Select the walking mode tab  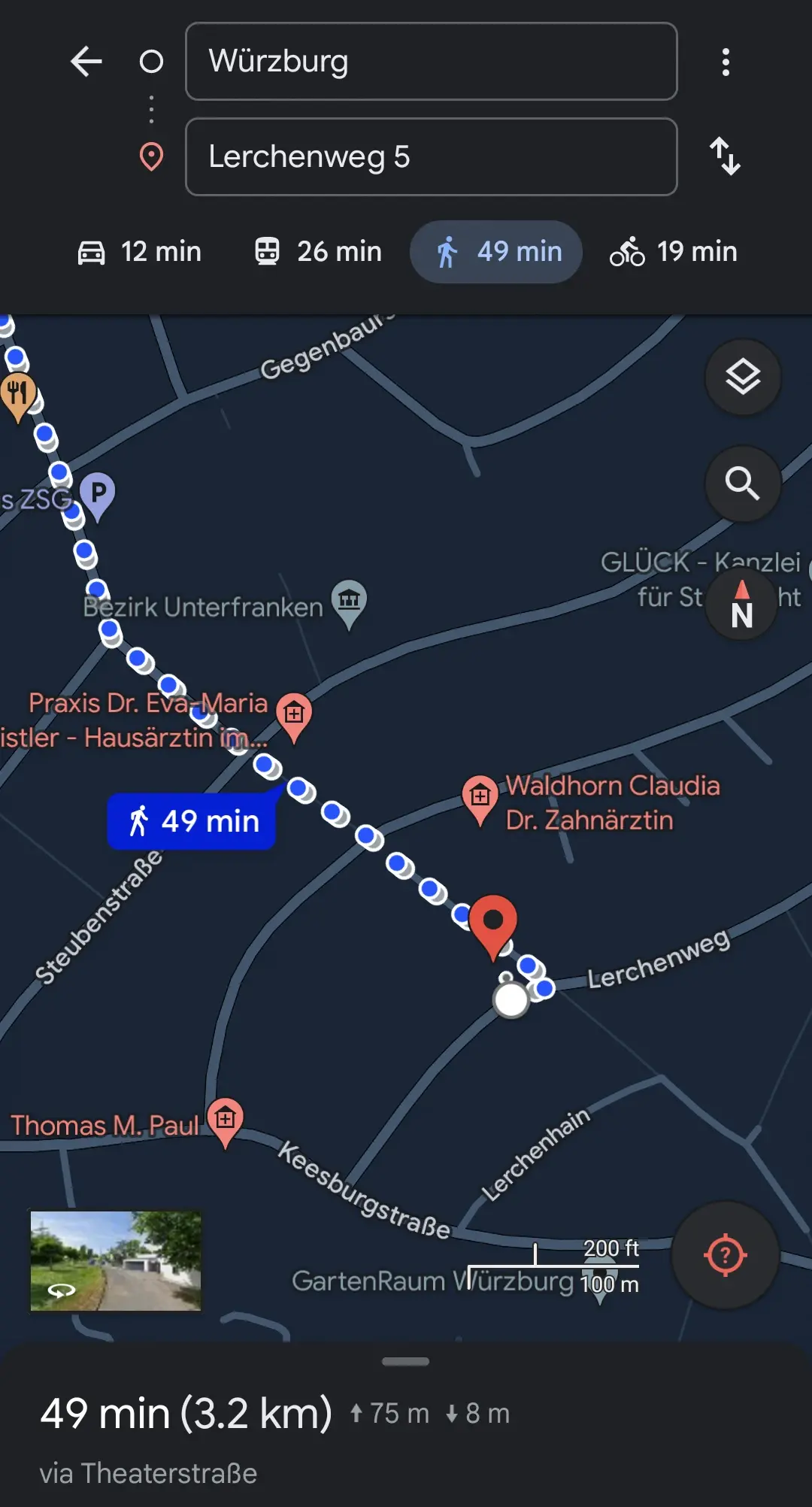pyautogui.click(x=495, y=252)
